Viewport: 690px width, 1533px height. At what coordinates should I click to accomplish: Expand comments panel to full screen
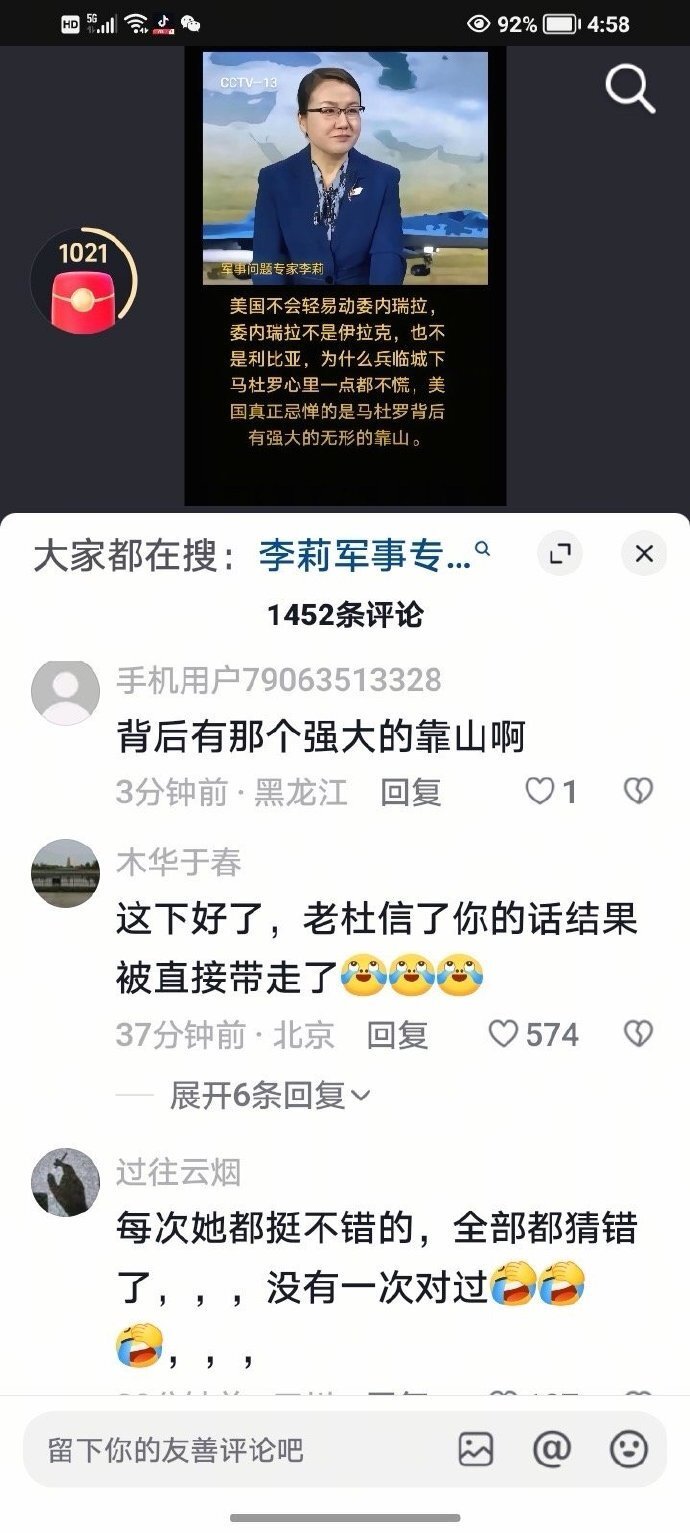click(x=560, y=554)
